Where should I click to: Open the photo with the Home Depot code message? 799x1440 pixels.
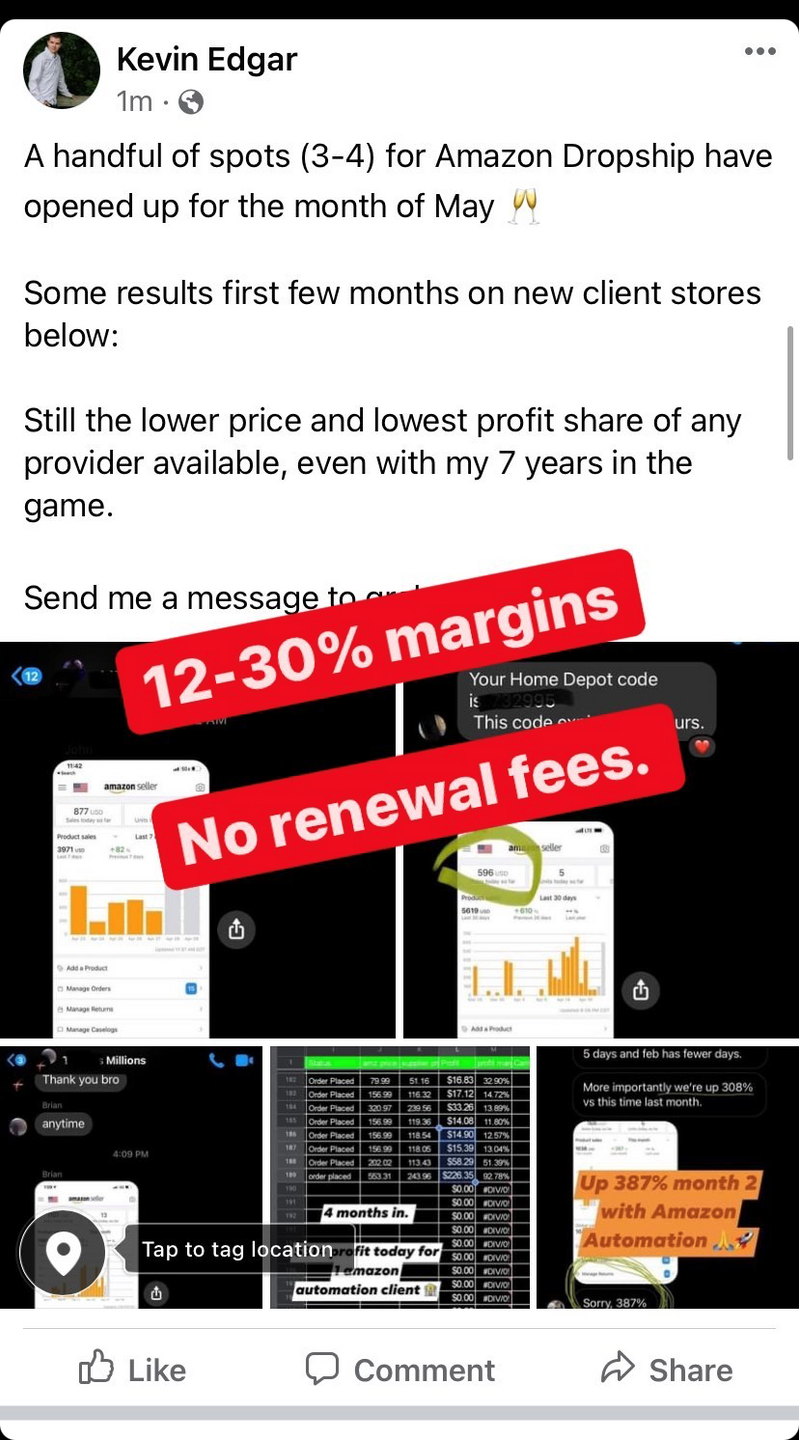tap(601, 840)
